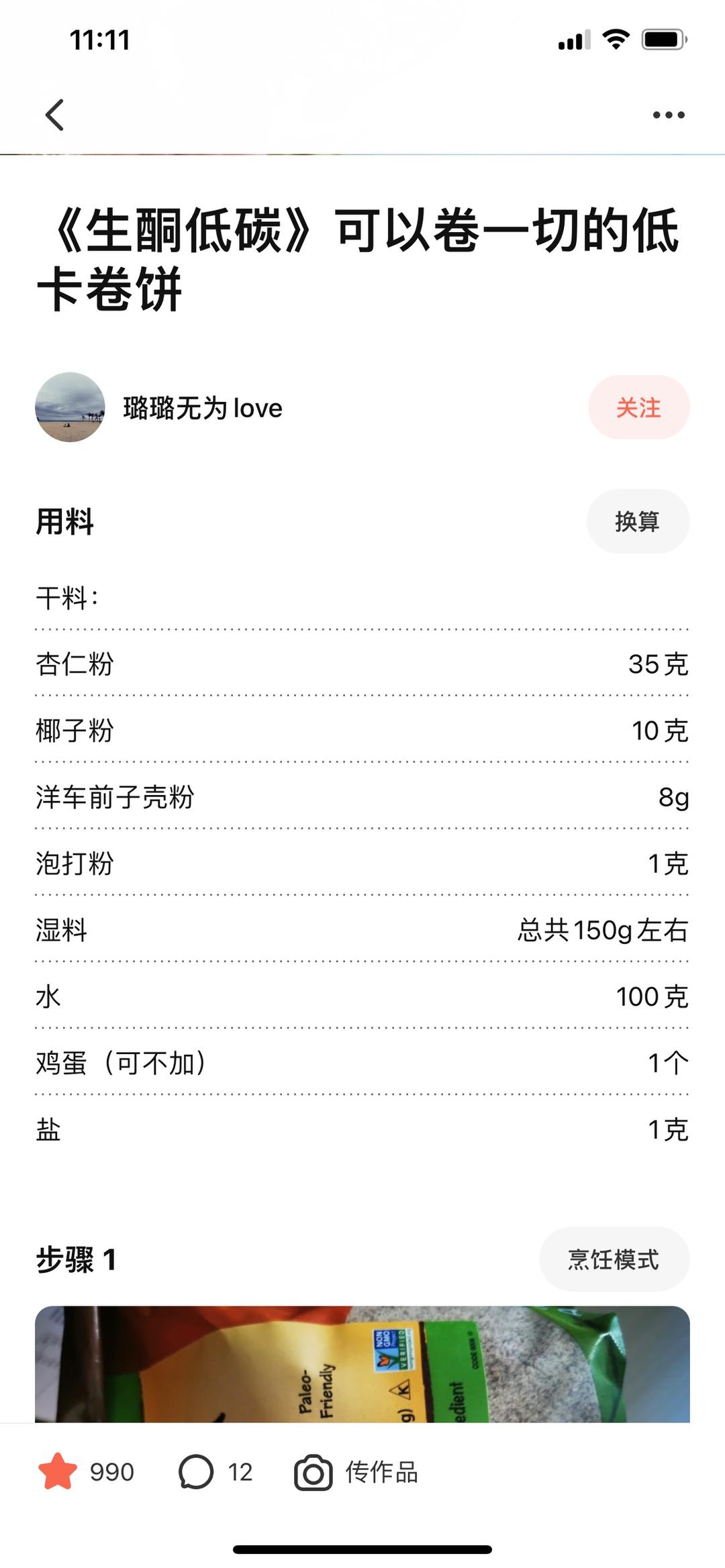Toggle follow with the 关注 button
The image size is (725, 1568).
[639, 408]
